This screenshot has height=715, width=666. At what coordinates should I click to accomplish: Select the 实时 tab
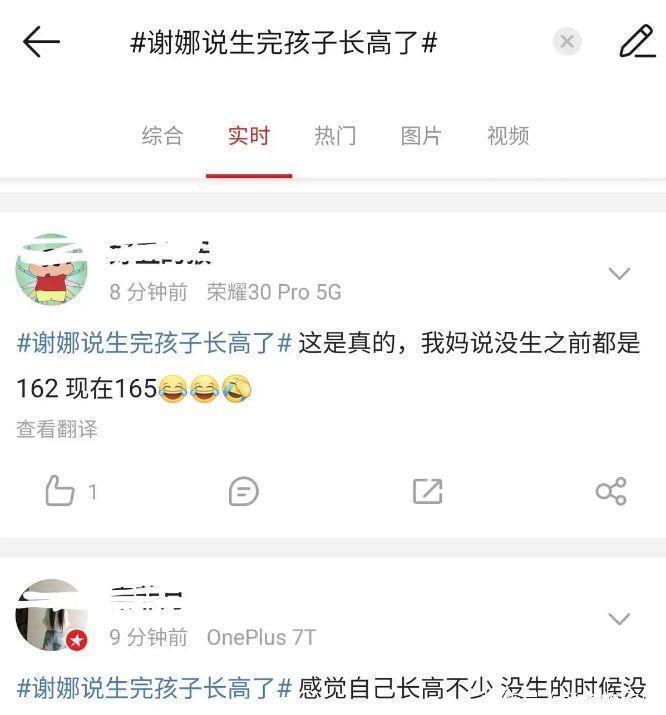click(x=249, y=136)
